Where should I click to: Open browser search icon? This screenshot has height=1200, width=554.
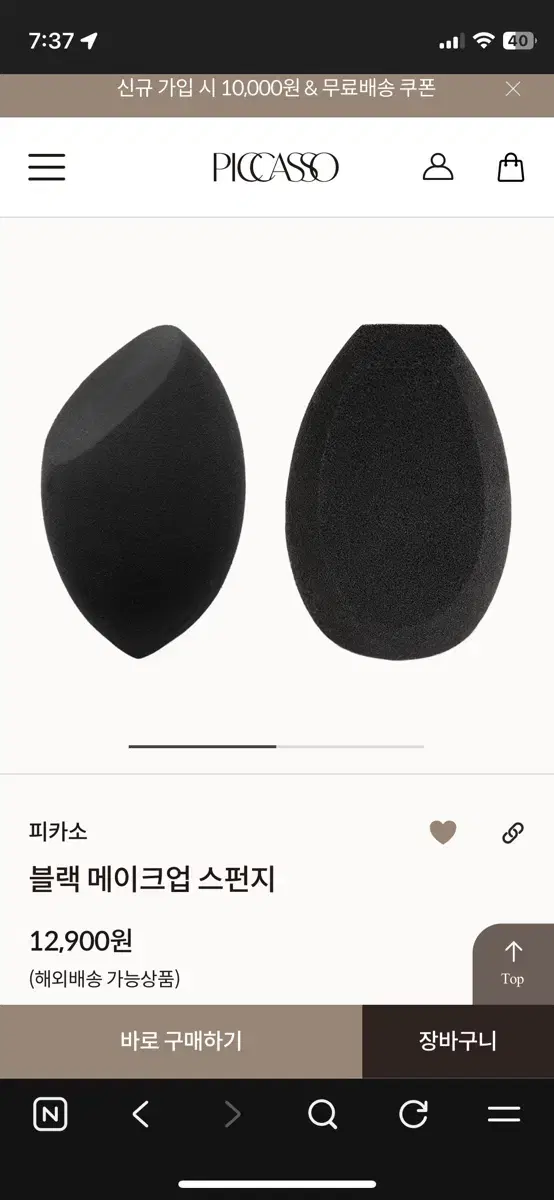point(323,1114)
